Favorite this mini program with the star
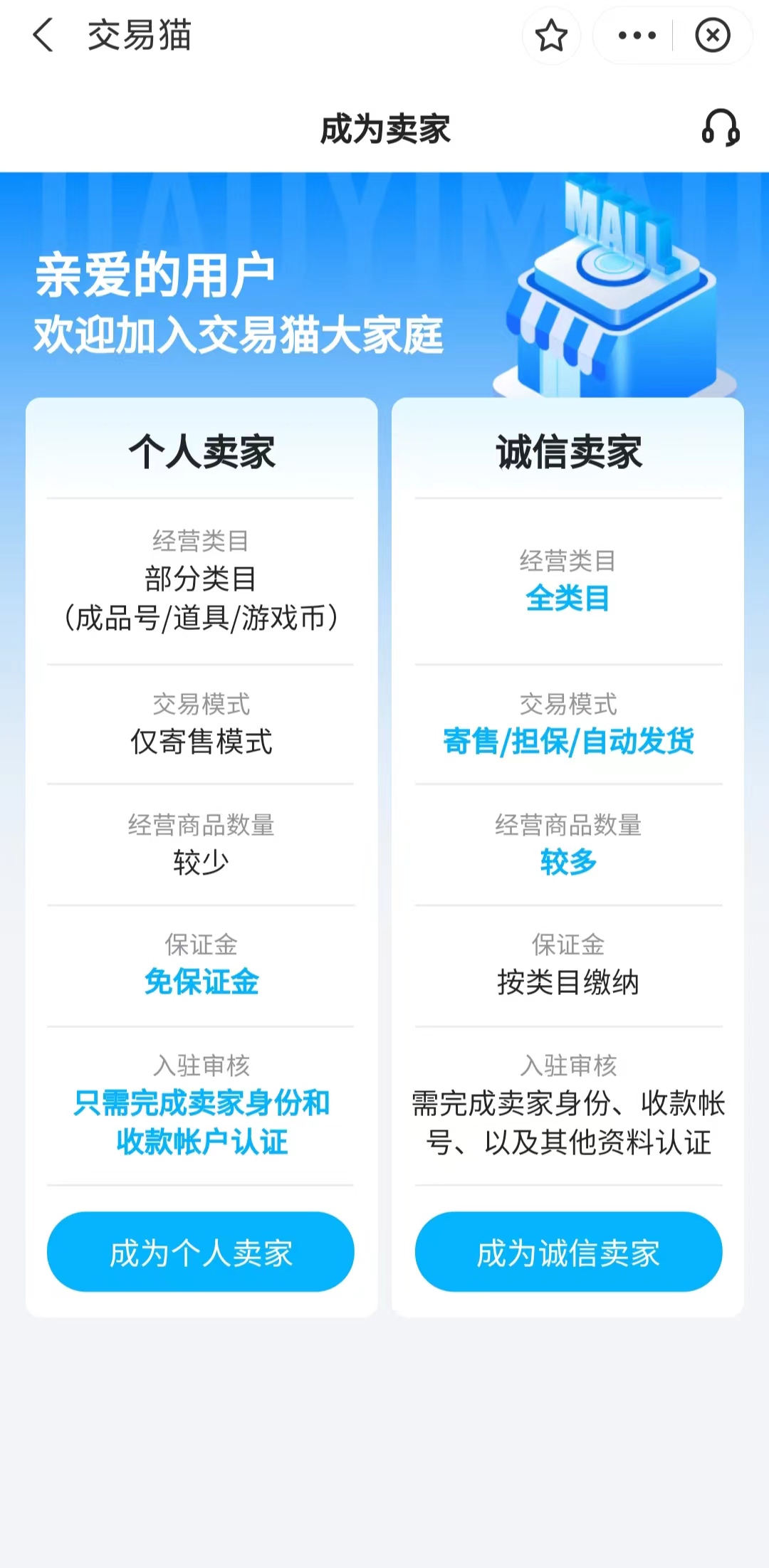769x1568 pixels. [x=551, y=36]
